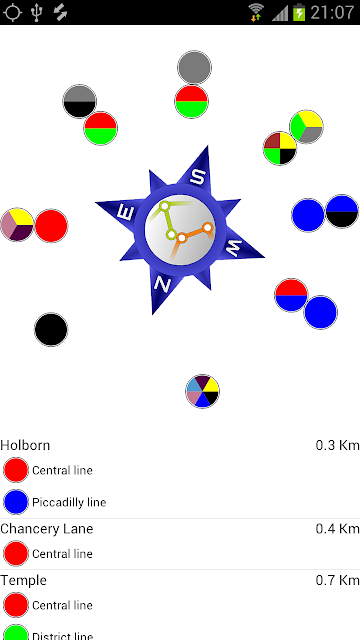Open the Temple station entry
The height and width of the screenshot is (640, 360).
pyautogui.click(x=180, y=605)
